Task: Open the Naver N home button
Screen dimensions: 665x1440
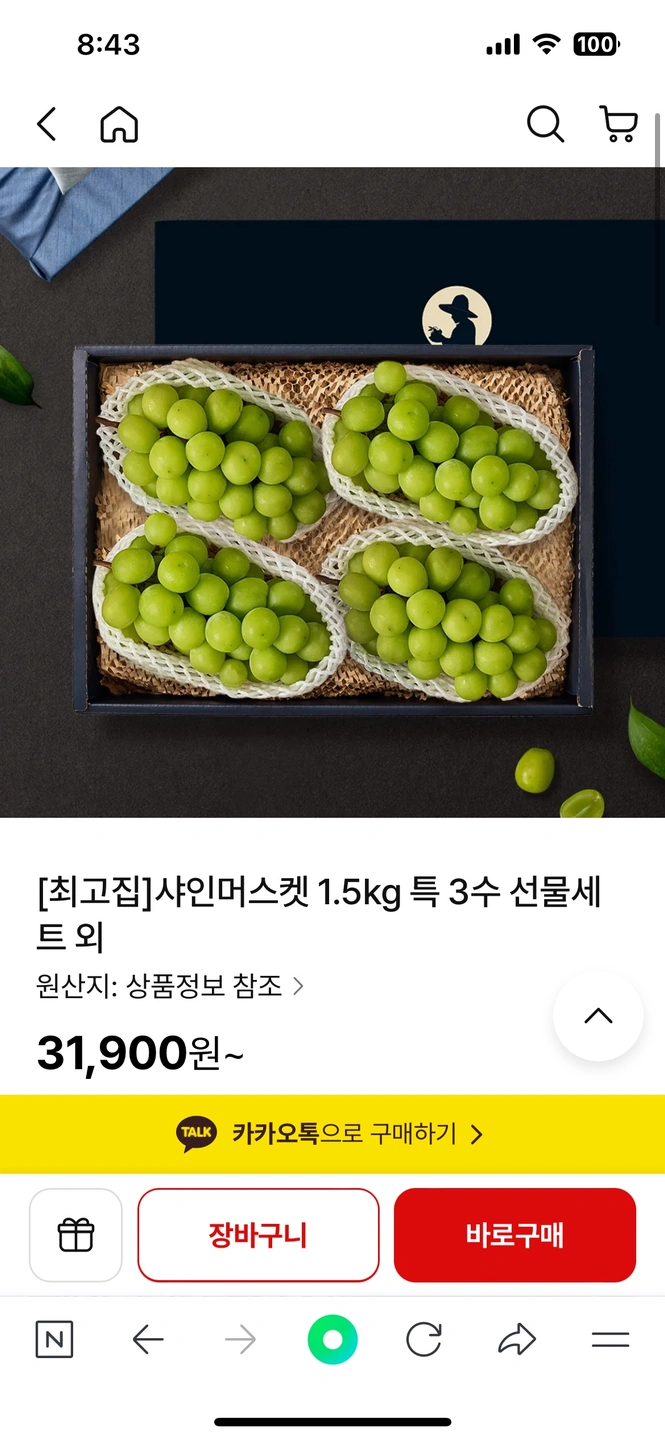Action: pyautogui.click(x=54, y=1340)
